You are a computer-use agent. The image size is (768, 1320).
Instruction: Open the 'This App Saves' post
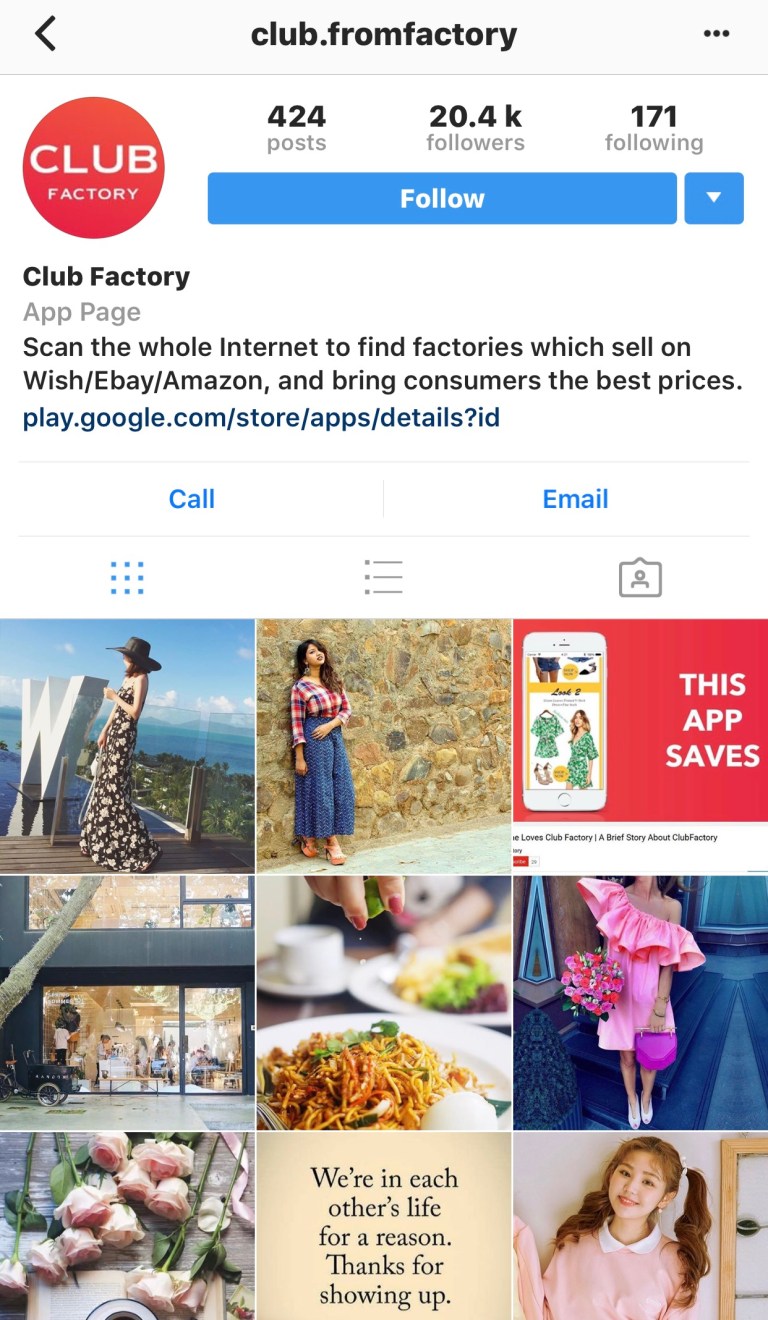[x=640, y=745]
